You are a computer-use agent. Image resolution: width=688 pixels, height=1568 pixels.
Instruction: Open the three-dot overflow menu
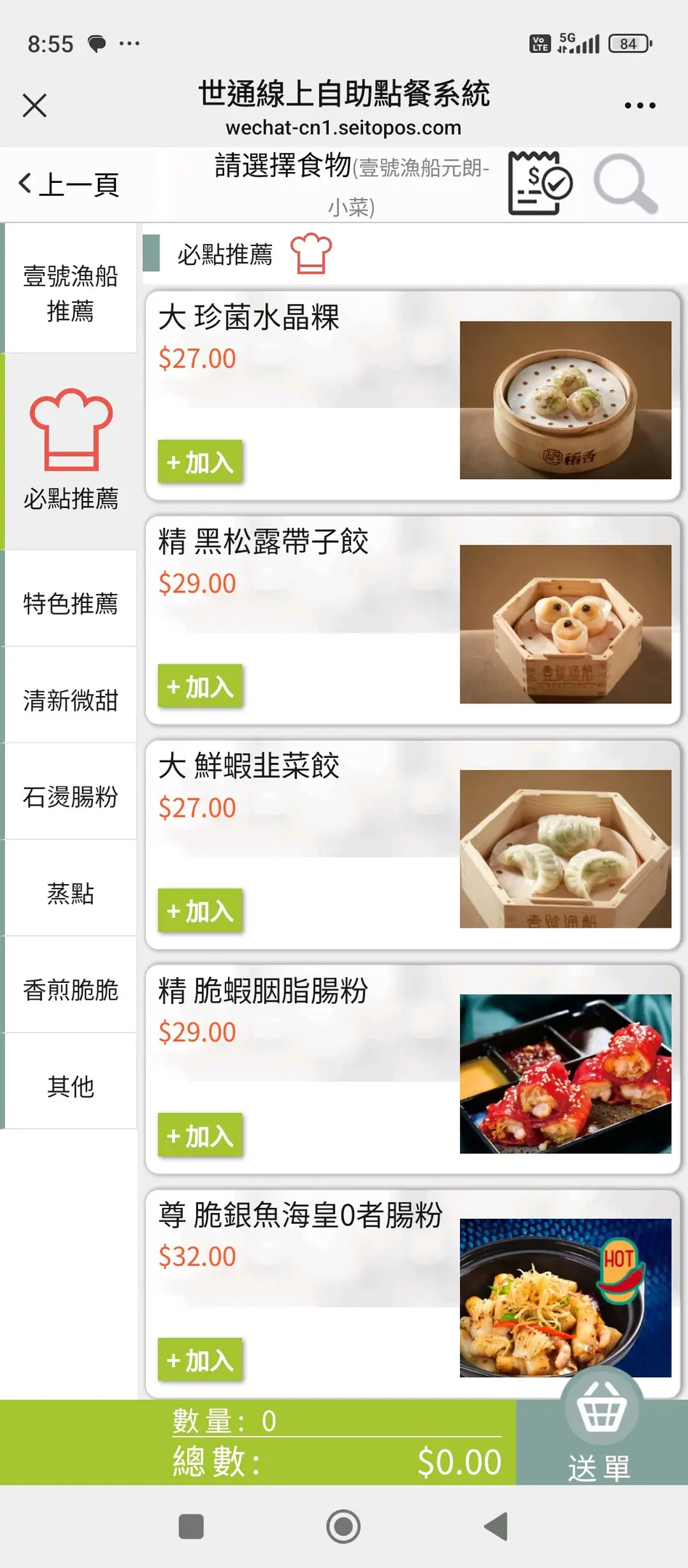(x=639, y=106)
